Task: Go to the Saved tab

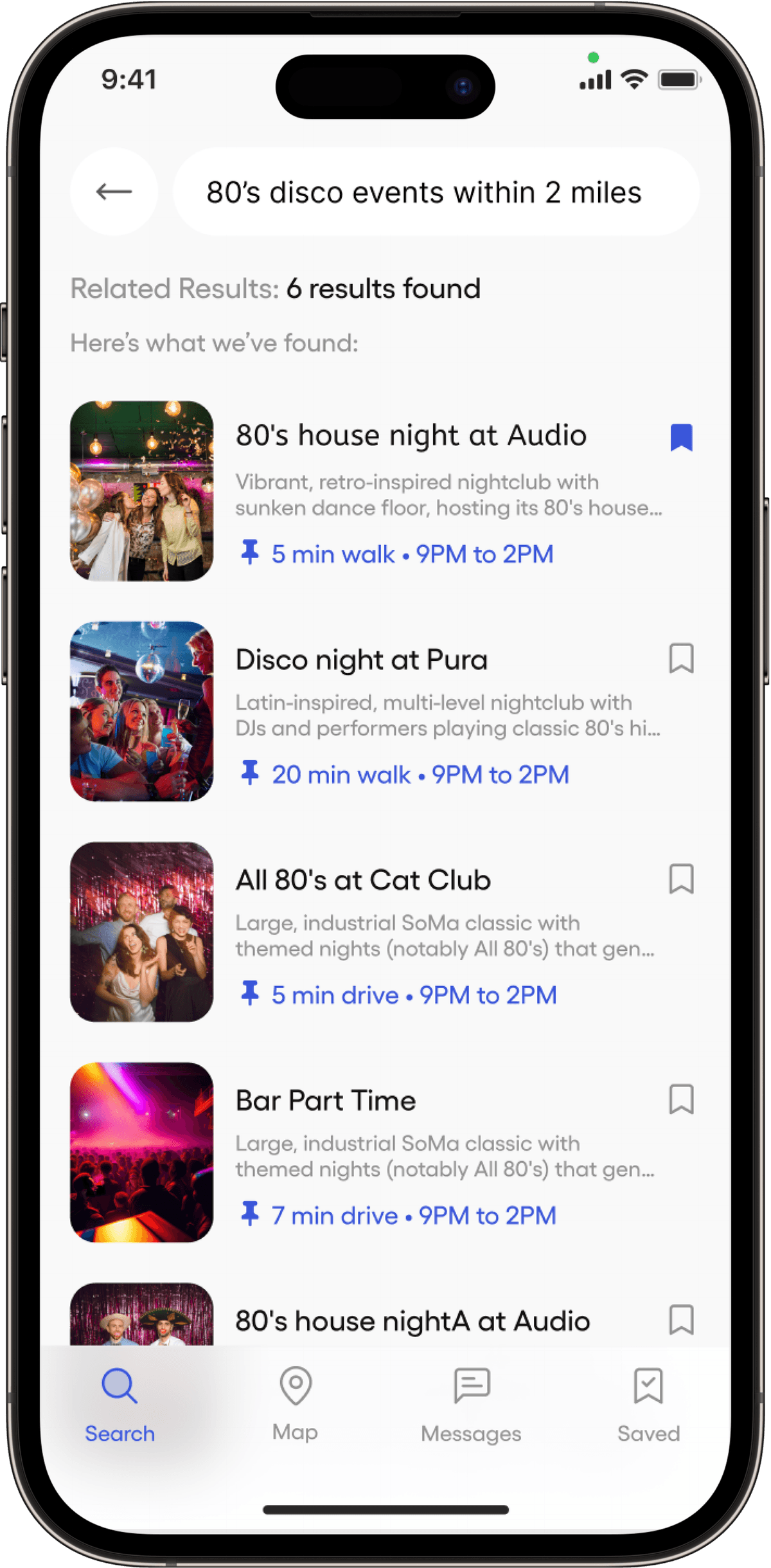Action: tap(648, 1405)
